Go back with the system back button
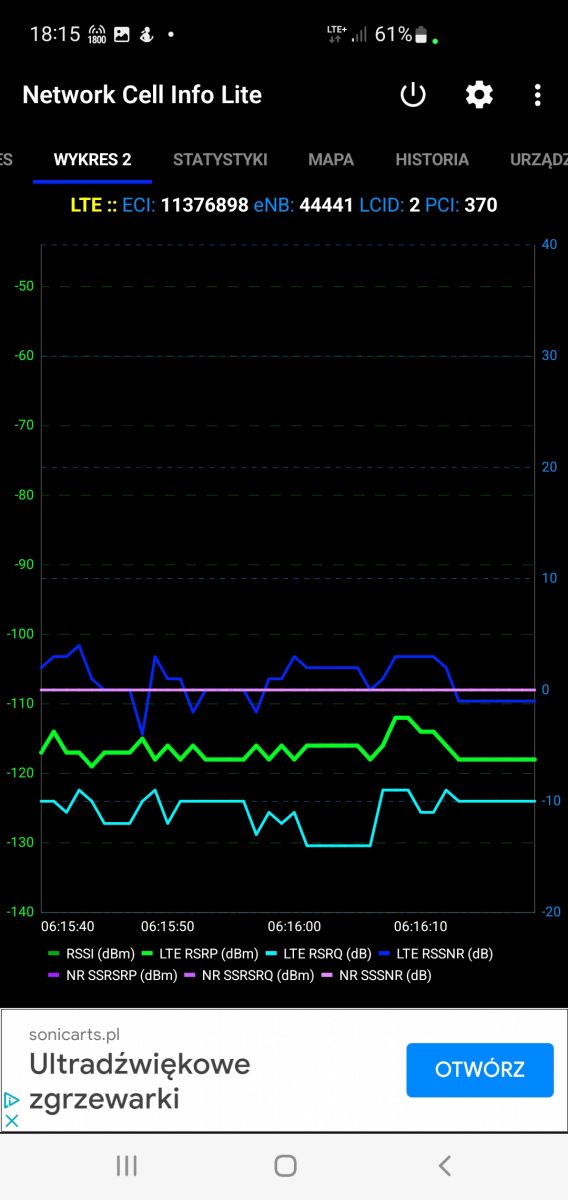This screenshot has width=568, height=1200. [445, 1165]
